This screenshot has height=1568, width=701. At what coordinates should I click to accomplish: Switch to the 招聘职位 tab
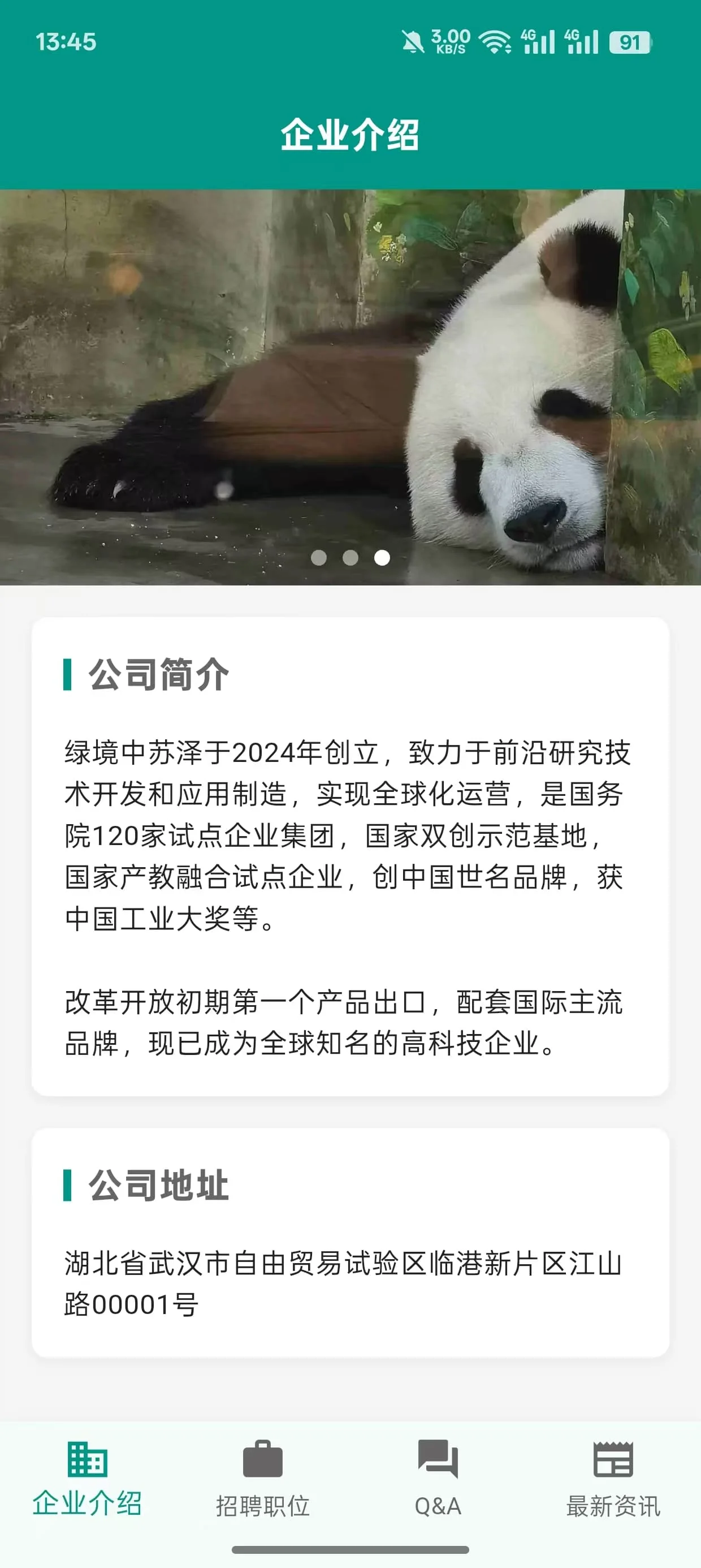coord(262,1478)
